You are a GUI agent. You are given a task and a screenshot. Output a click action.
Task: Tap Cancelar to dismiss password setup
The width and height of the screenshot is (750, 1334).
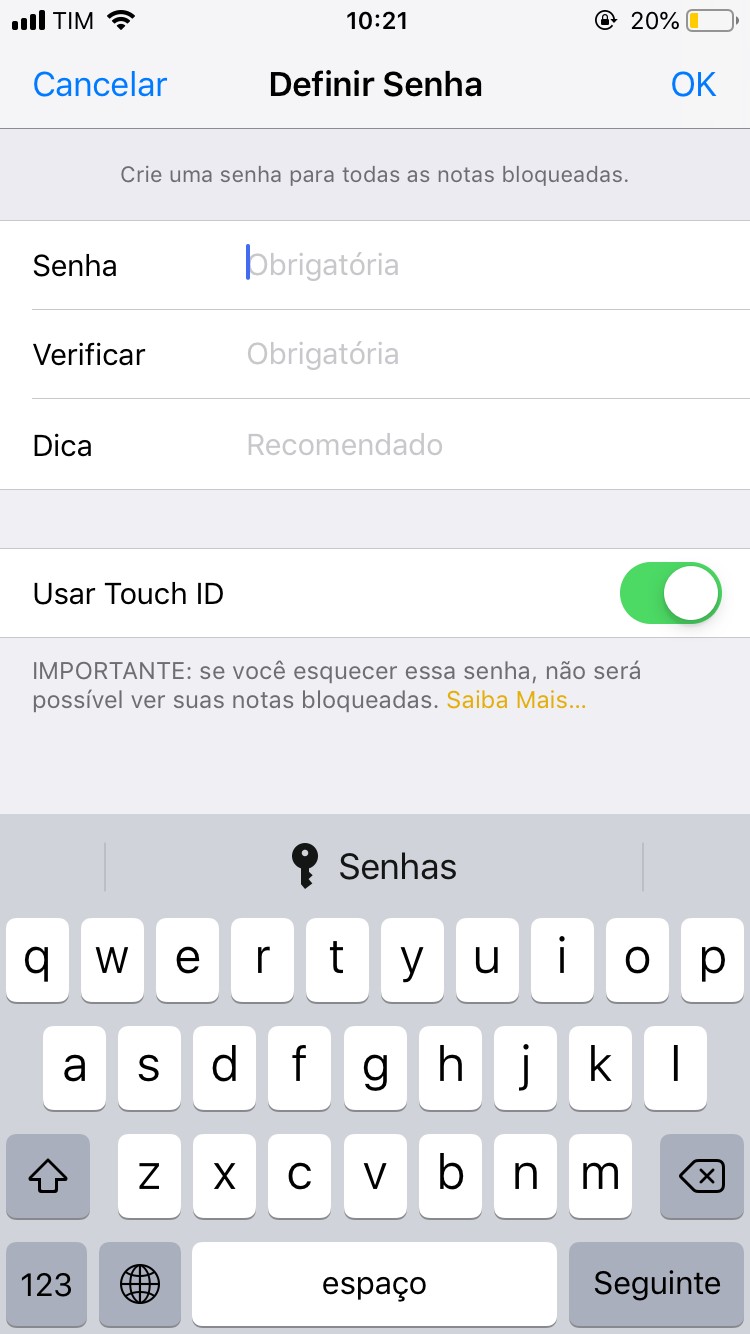pos(99,85)
